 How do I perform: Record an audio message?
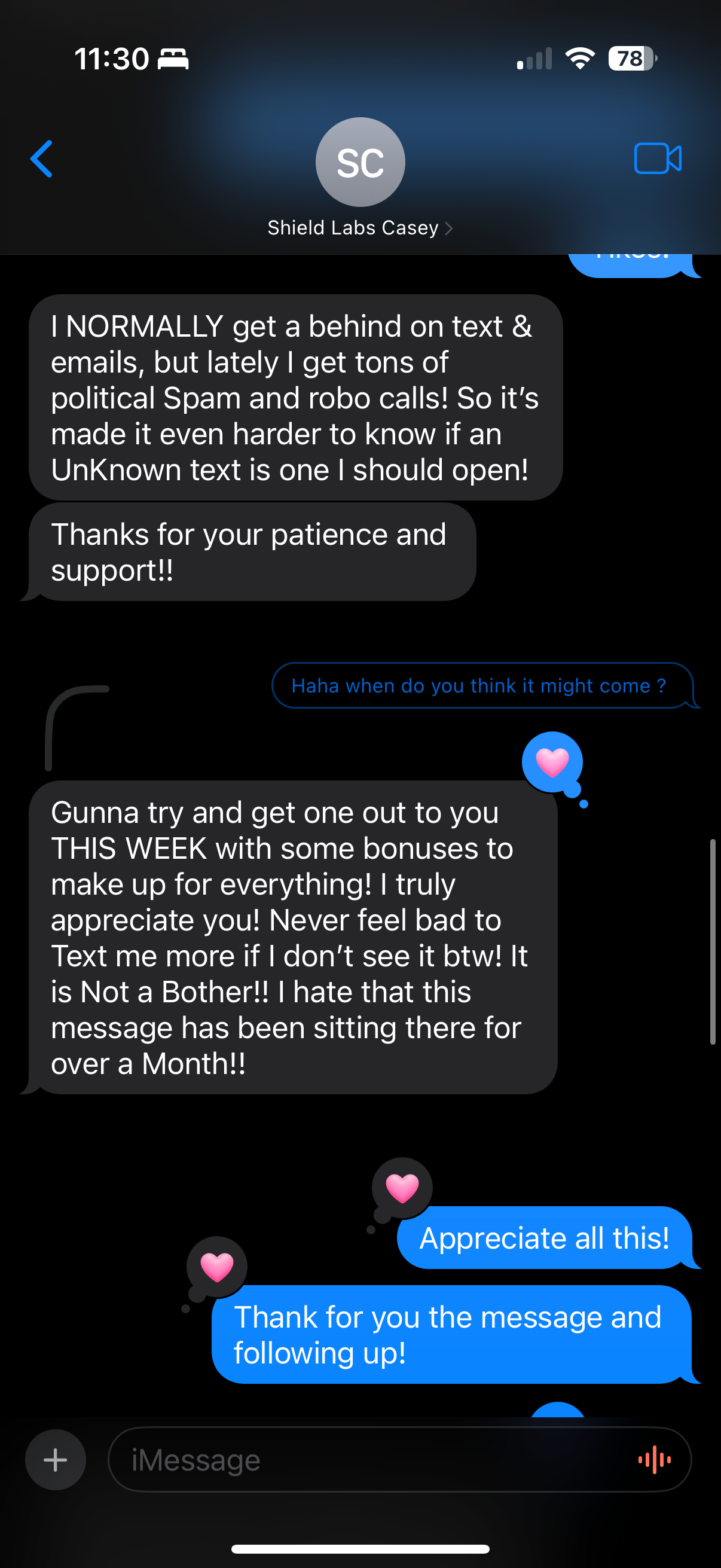[655, 1460]
